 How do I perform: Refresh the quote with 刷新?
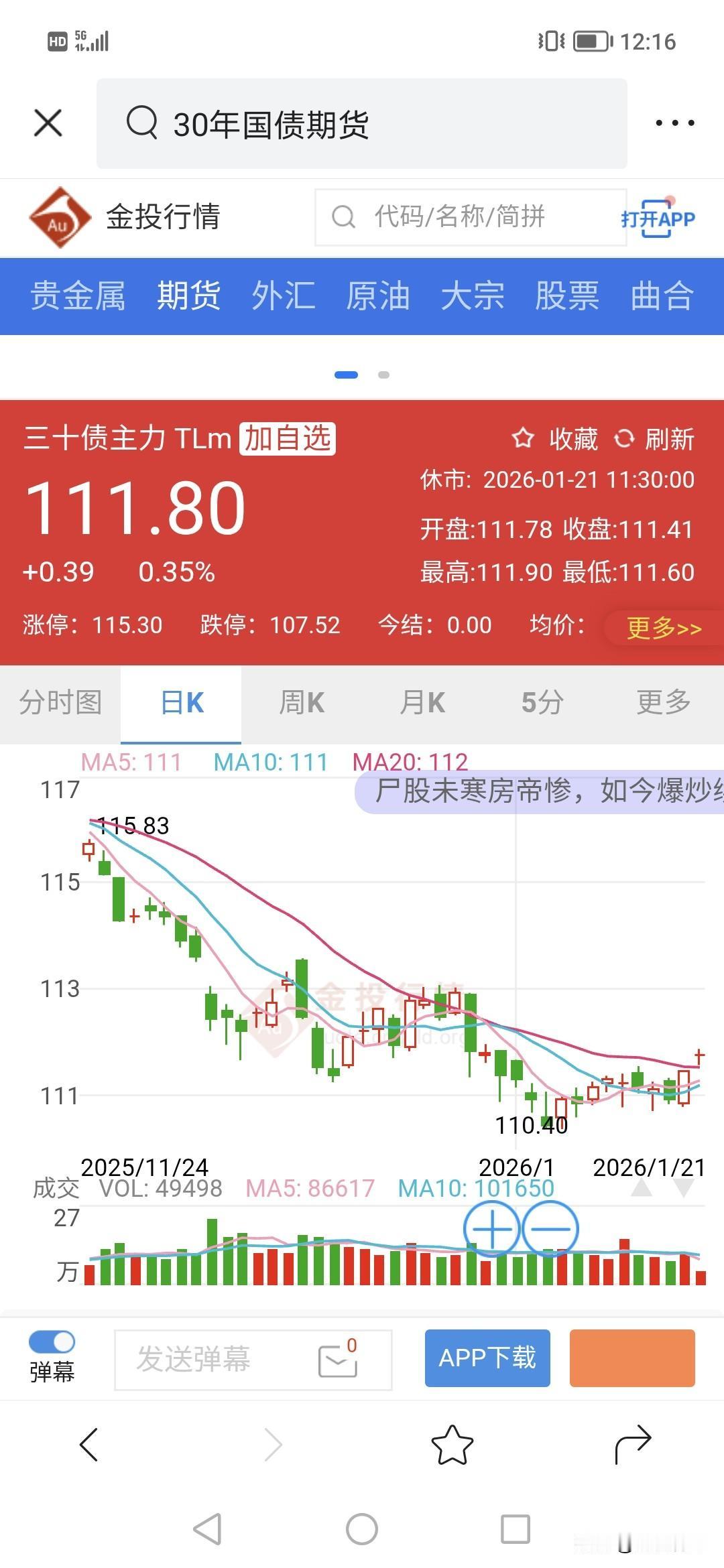pyautogui.click(x=654, y=439)
